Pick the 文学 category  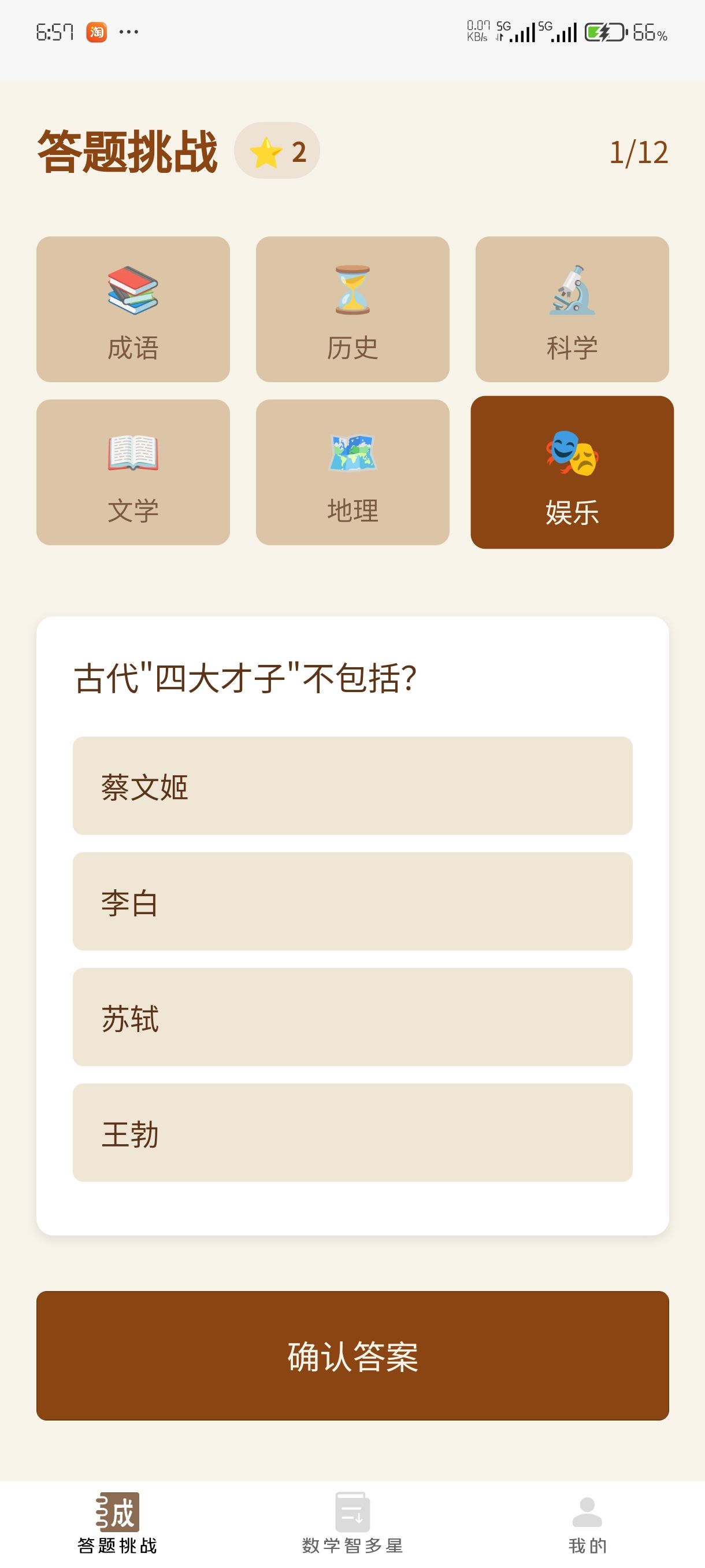click(132, 472)
